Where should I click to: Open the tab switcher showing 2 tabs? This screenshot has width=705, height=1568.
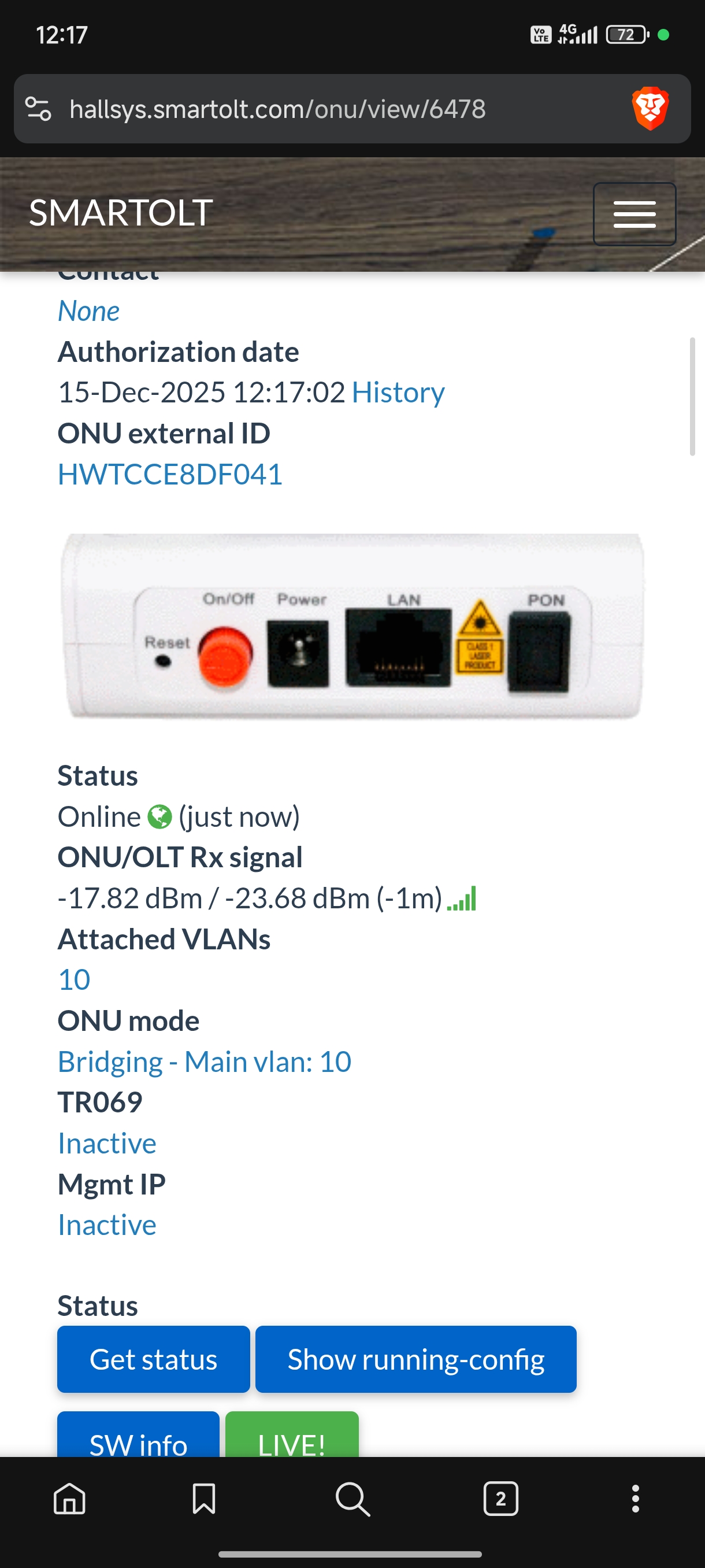coord(500,1499)
